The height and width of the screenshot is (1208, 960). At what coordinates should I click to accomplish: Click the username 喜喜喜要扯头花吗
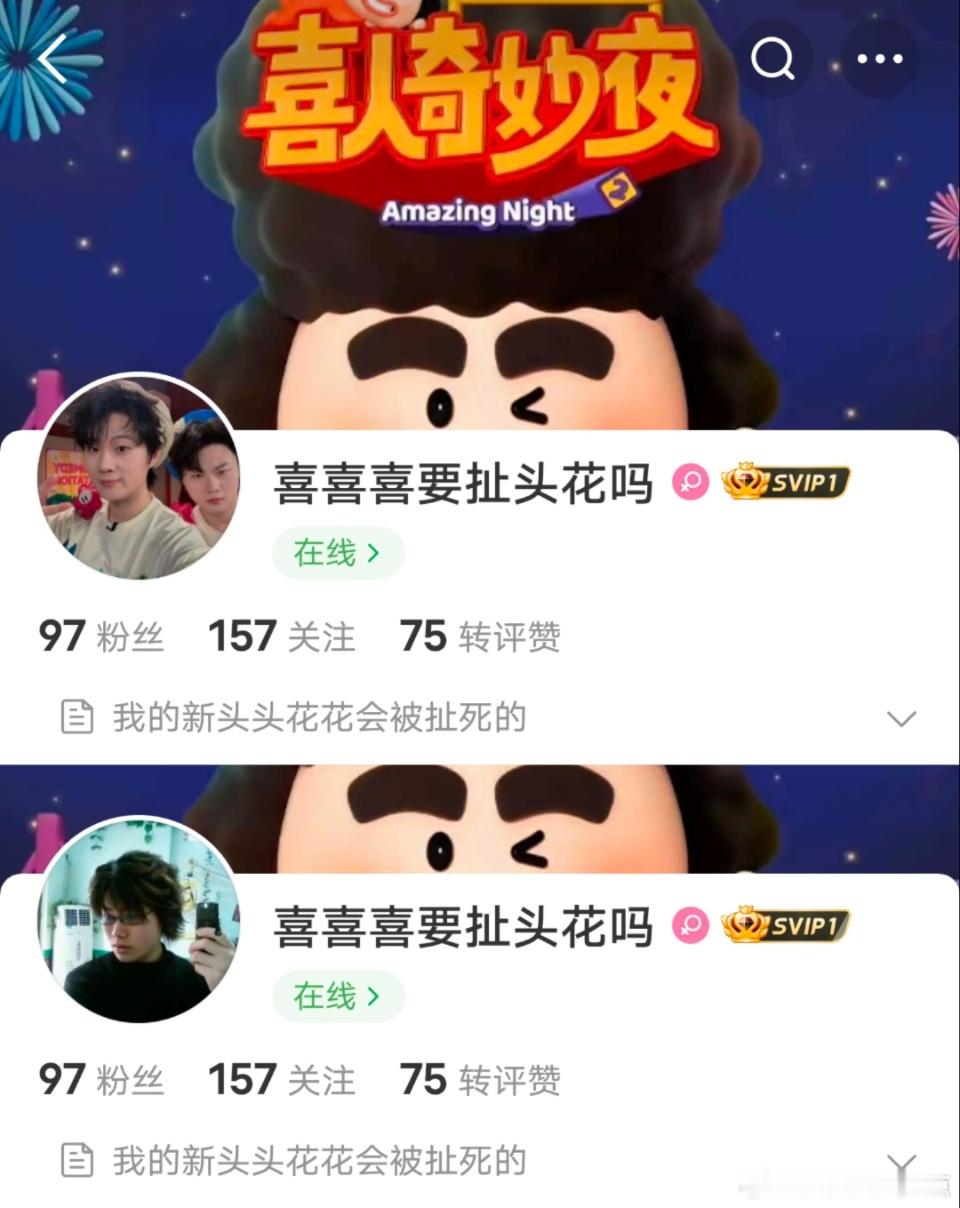[460, 482]
